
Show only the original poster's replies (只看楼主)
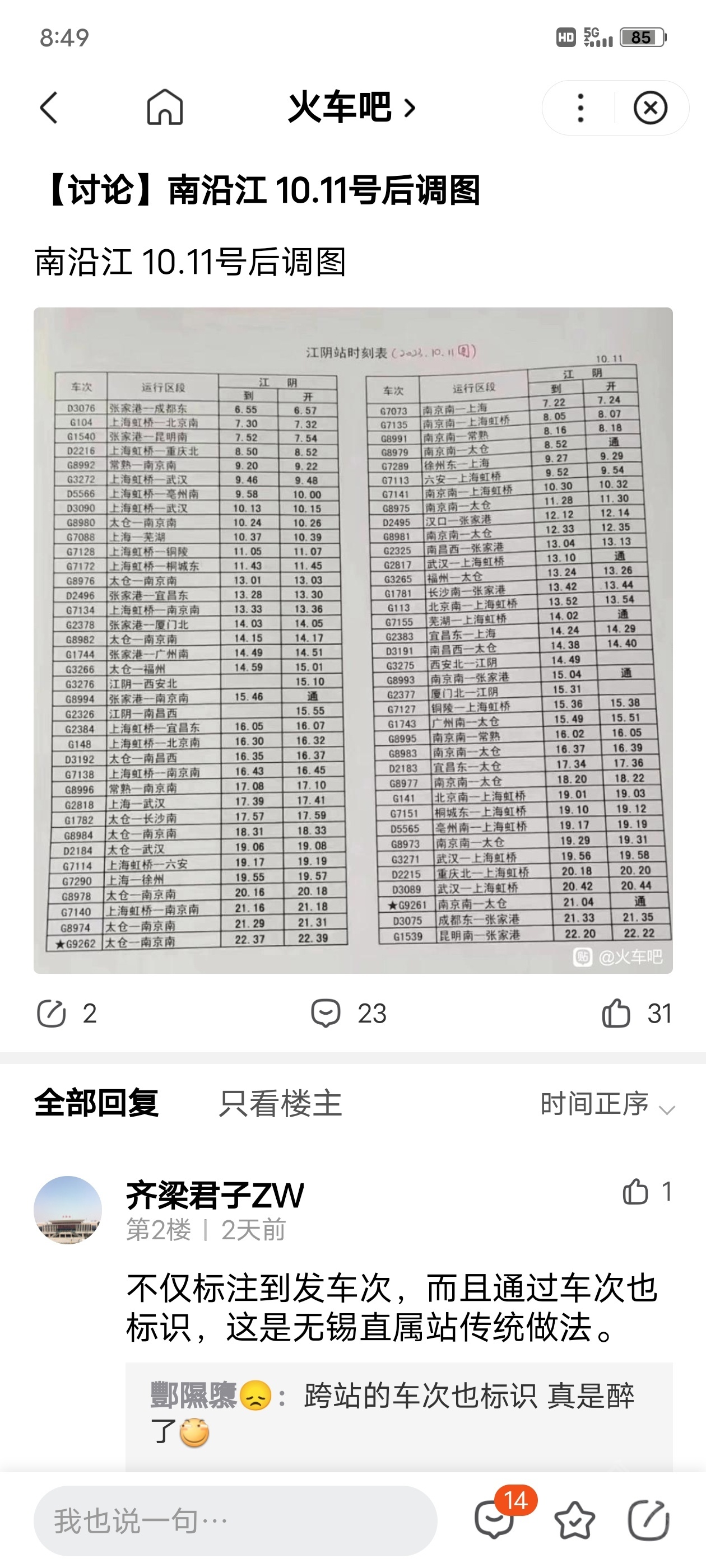(x=280, y=1103)
